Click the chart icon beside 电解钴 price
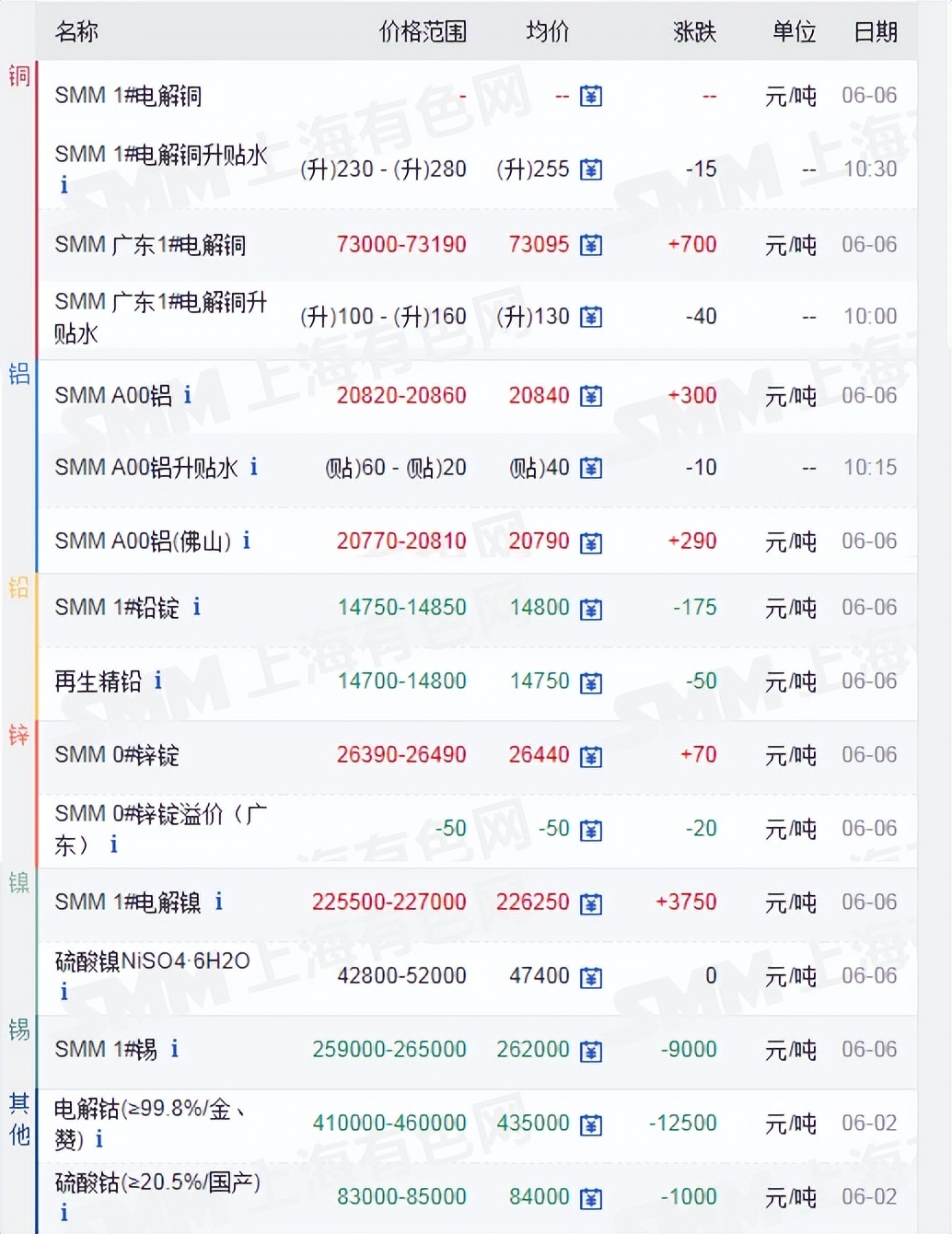The height and width of the screenshot is (1234, 952). [590, 1123]
